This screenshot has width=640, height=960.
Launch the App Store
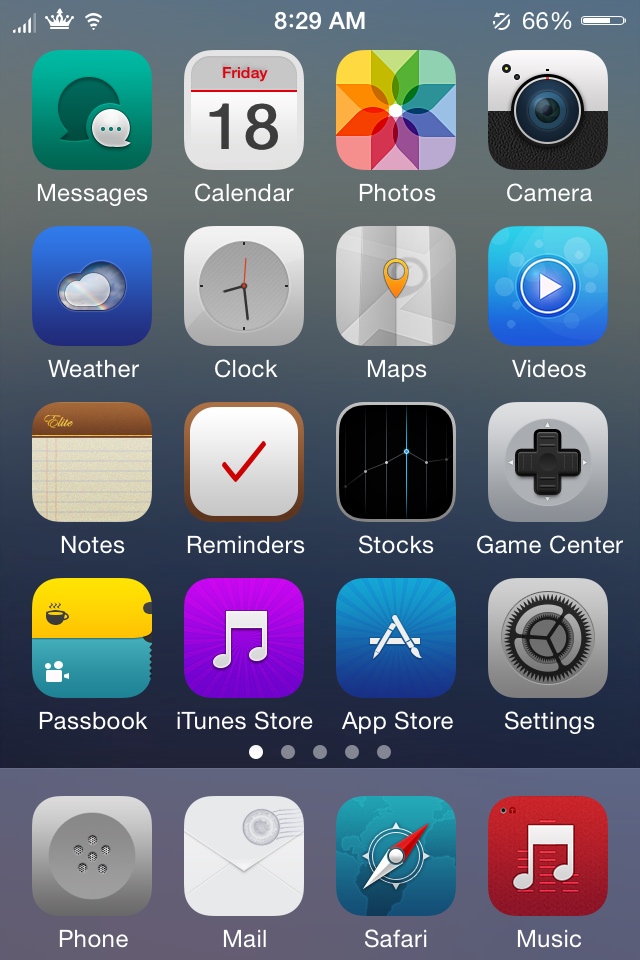click(396, 638)
